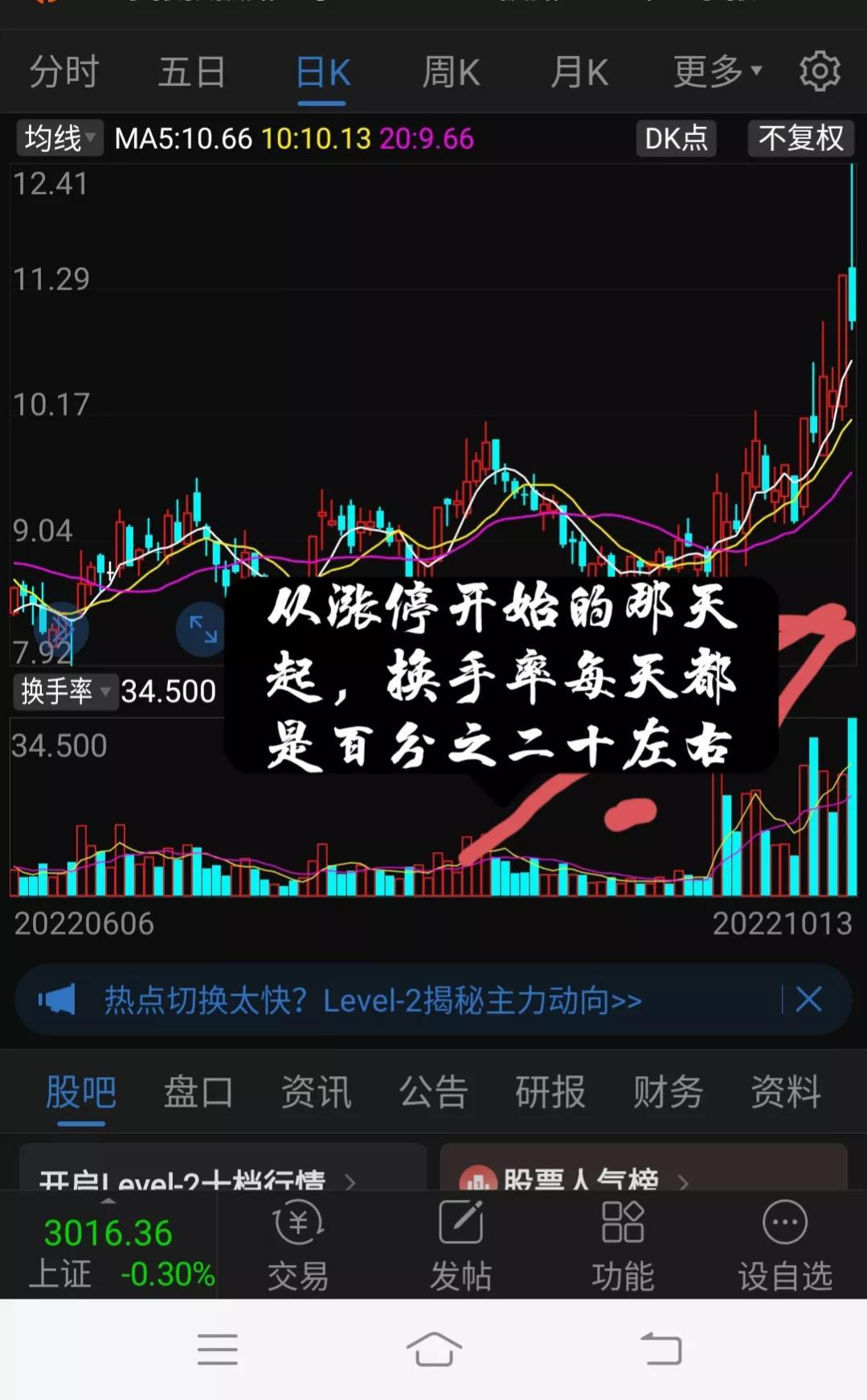Image resolution: width=867 pixels, height=1400 pixels.
Task: Open the 资讯 tab
Action: tap(316, 1092)
